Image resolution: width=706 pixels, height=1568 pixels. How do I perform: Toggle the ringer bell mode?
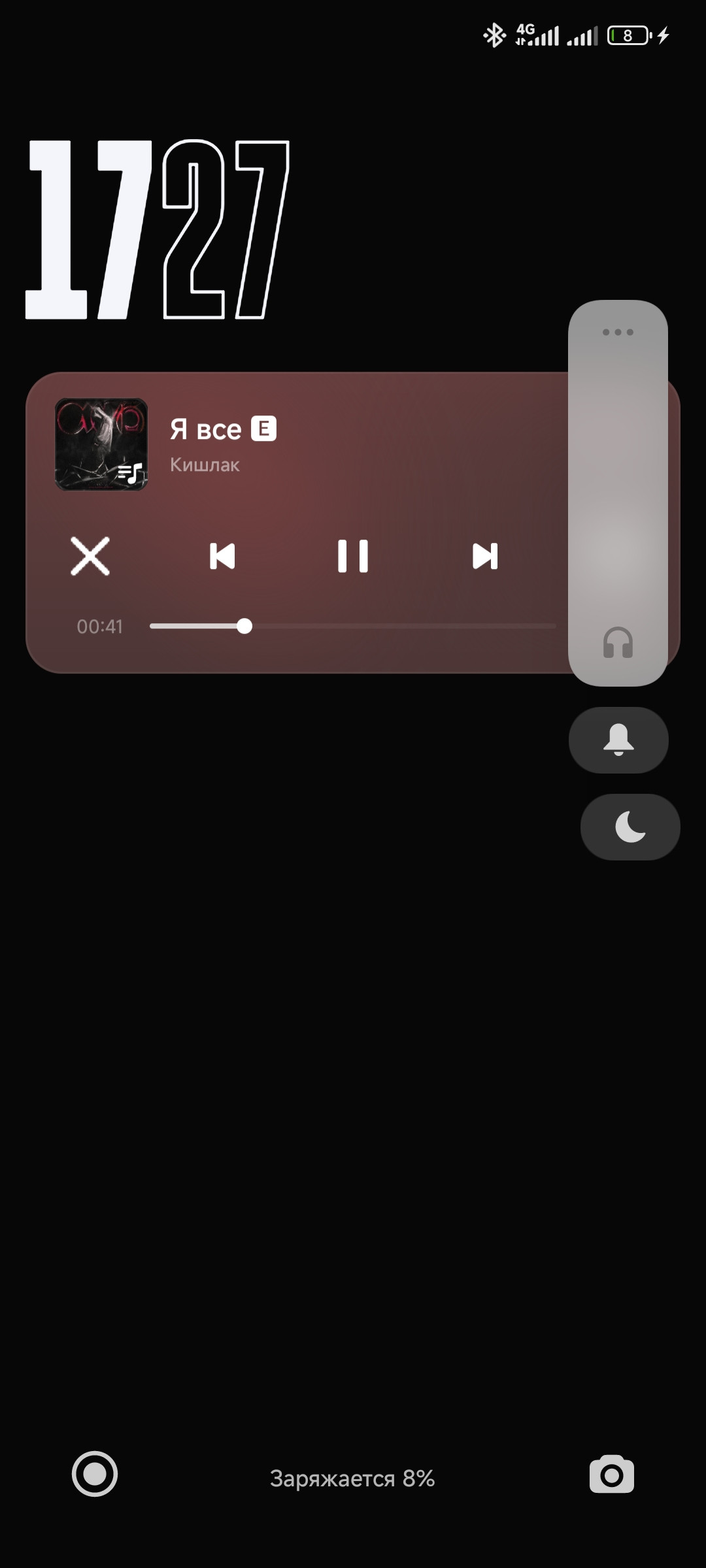click(x=618, y=740)
